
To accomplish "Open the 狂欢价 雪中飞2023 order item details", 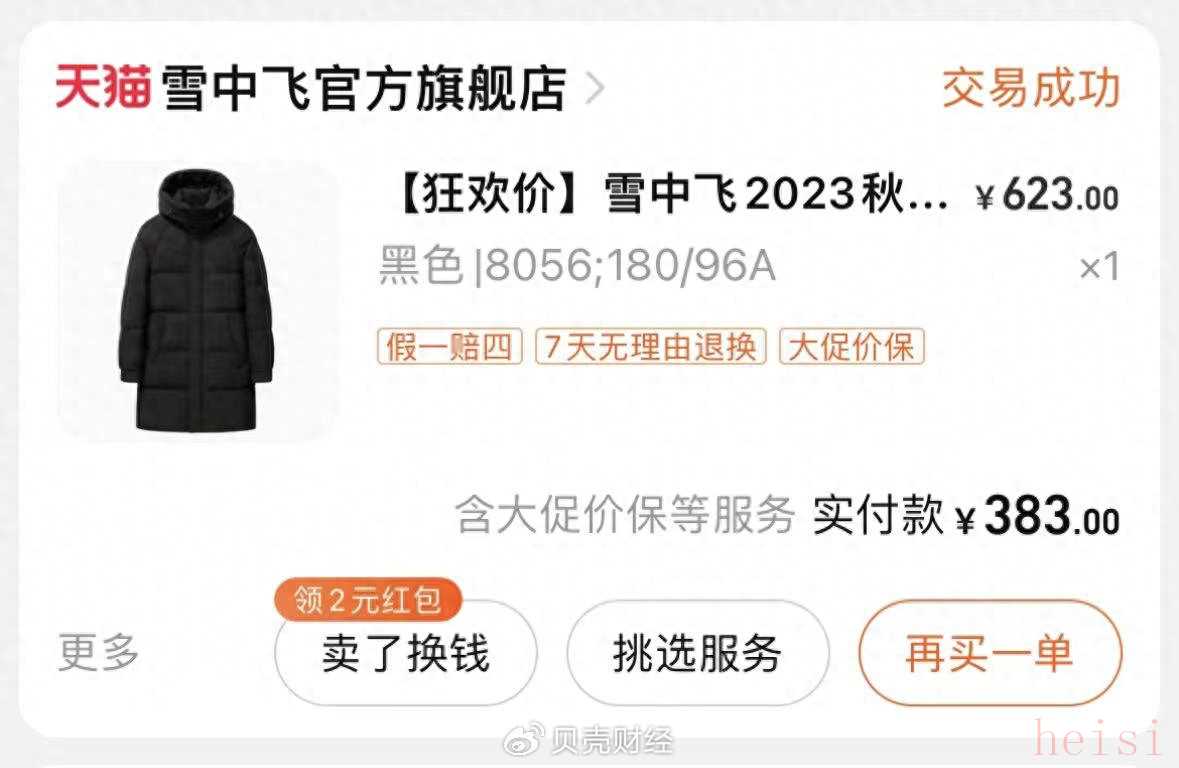I will [x=665, y=196].
